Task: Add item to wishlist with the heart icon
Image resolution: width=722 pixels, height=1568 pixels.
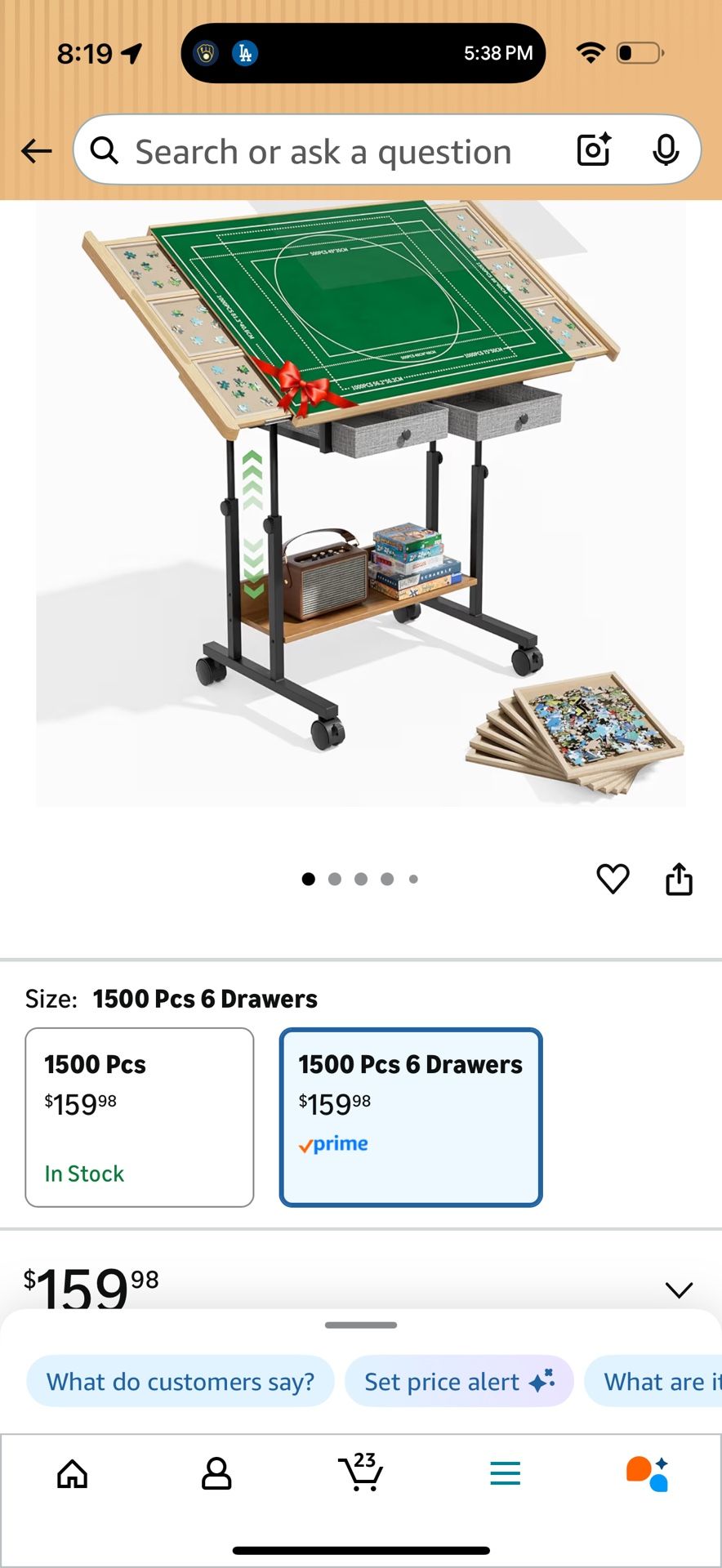Action: 613,879
